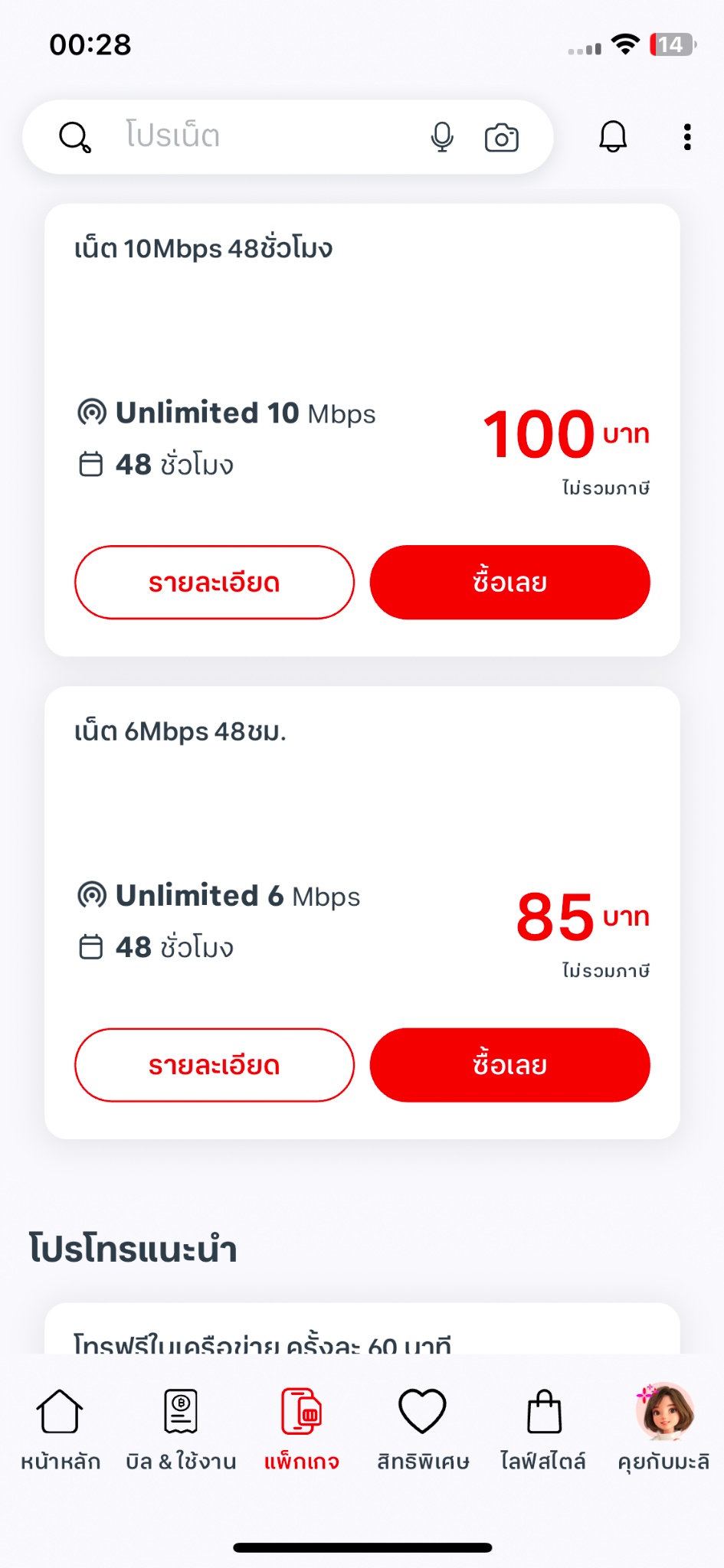Open the โทรฟรีในเครือข่าย 60 นาที call promo card

pos(362,1329)
